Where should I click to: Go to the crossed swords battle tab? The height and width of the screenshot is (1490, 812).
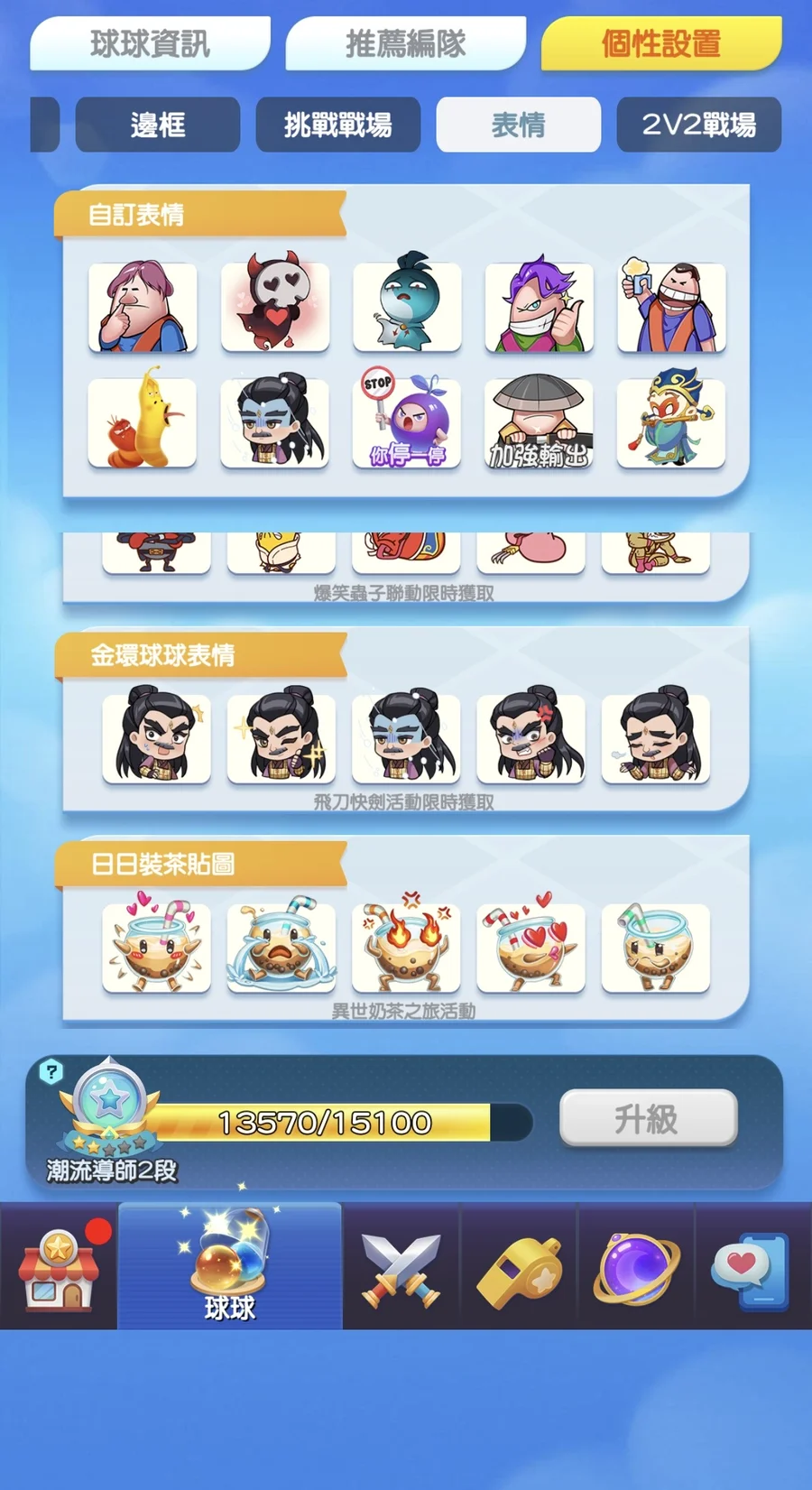click(x=401, y=1267)
